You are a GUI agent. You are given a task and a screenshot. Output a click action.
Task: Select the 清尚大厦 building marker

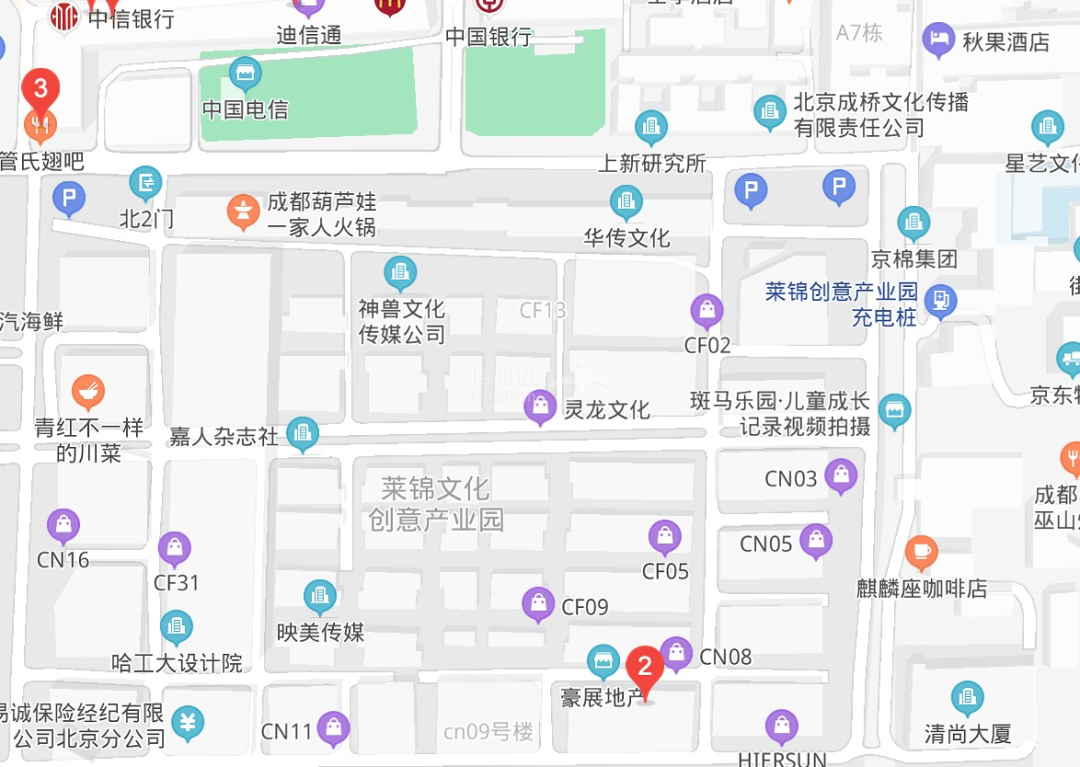(x=967, y=698)
